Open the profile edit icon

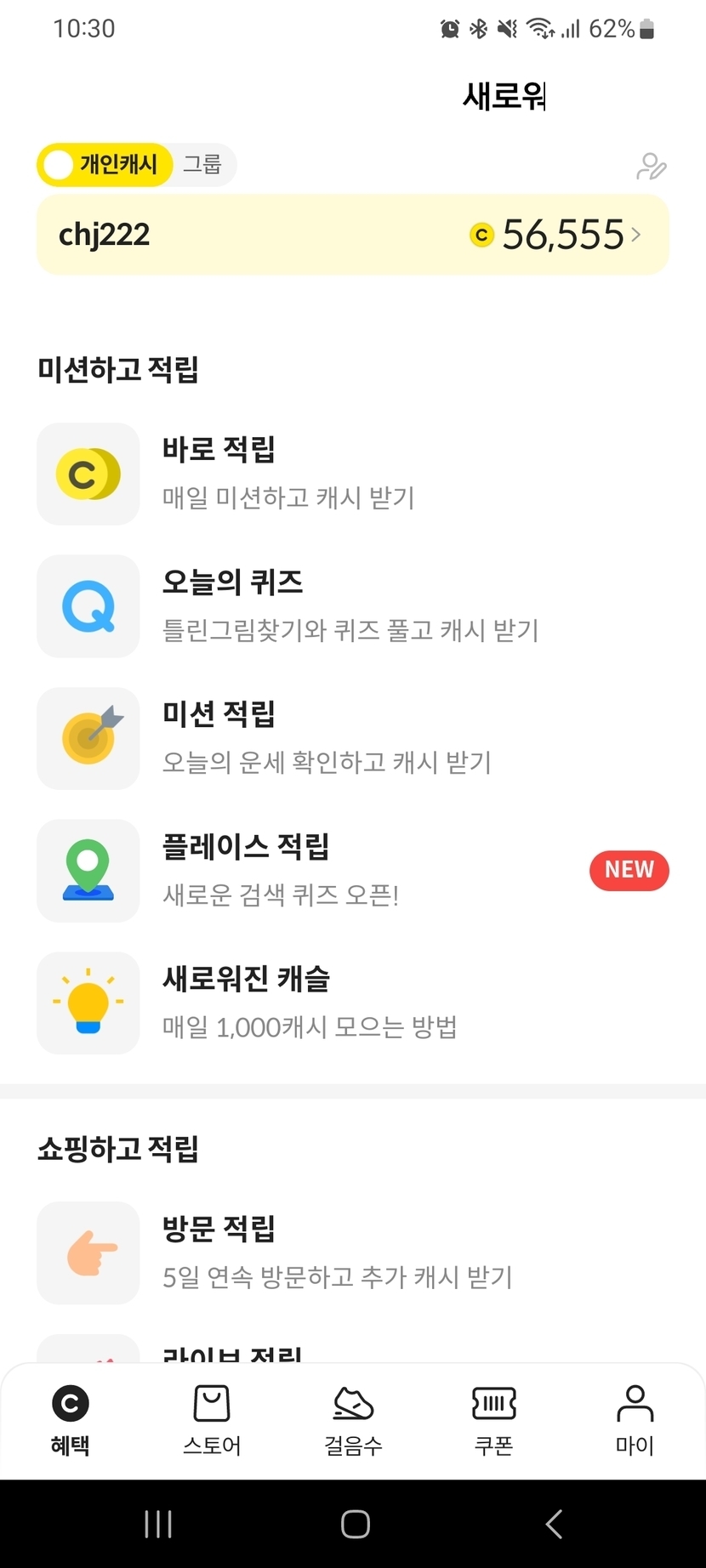(x=651, y=166)
